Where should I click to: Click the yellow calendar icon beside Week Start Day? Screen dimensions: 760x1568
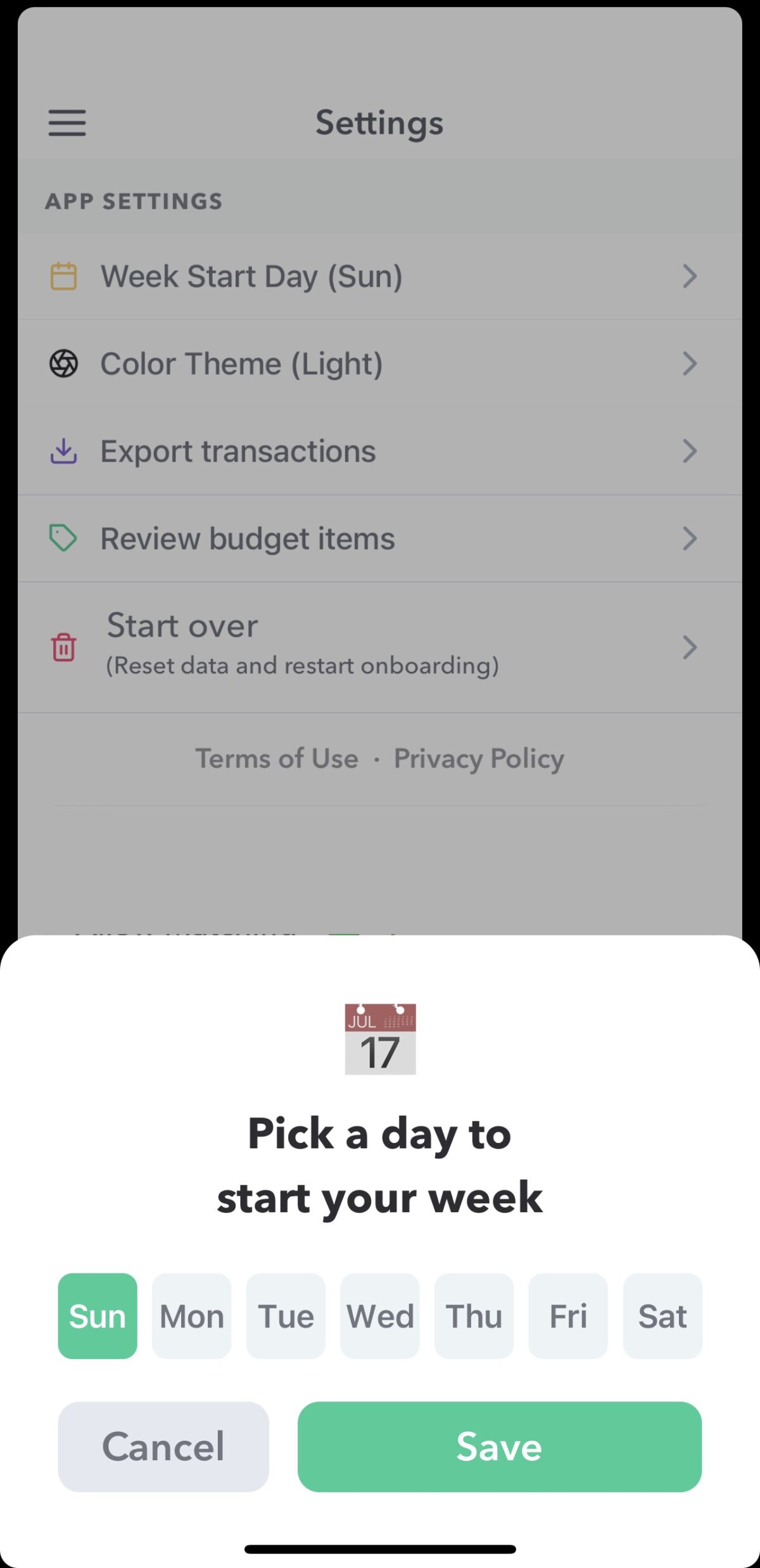coord(62,276)
